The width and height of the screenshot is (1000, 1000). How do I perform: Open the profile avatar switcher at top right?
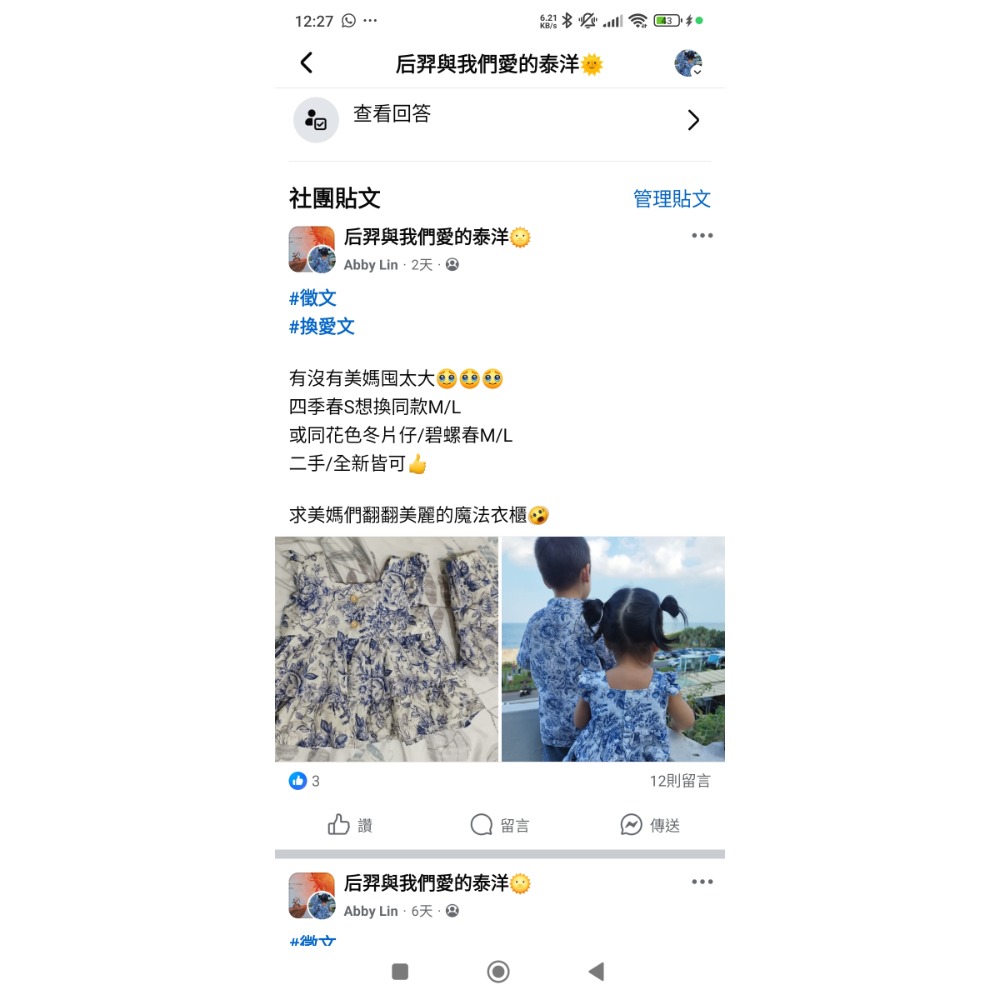[688, 64]
